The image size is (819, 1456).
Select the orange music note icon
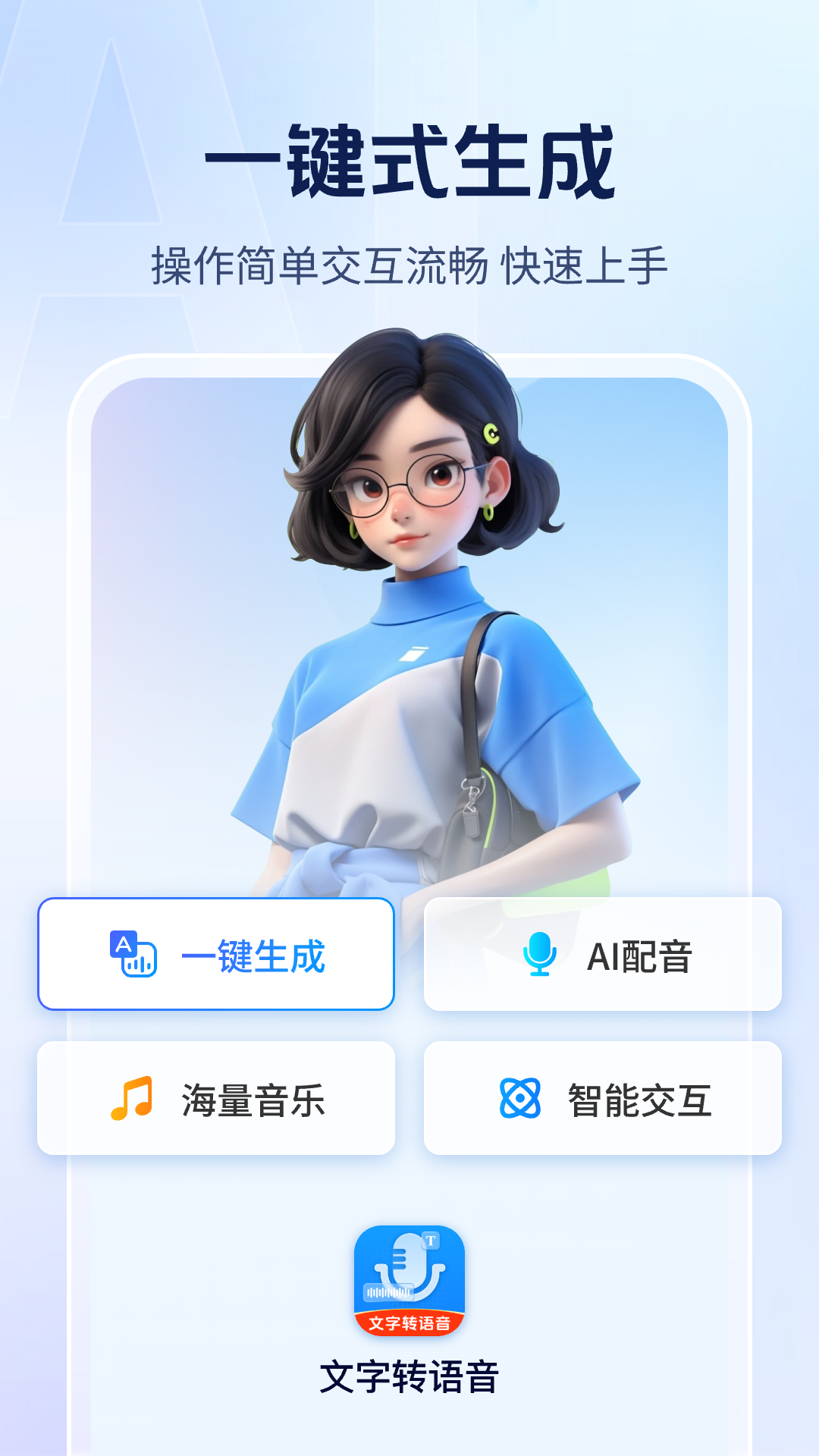pyautogui.click(x=130, y=1097)
